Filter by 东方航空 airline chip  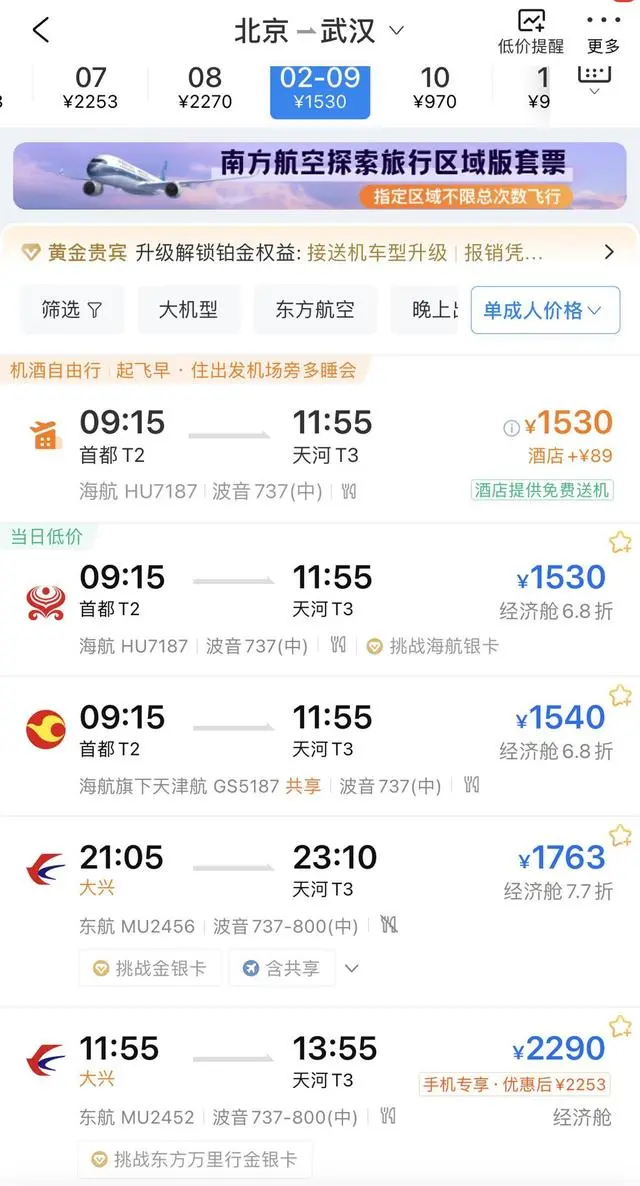click(x=315, y=310)
